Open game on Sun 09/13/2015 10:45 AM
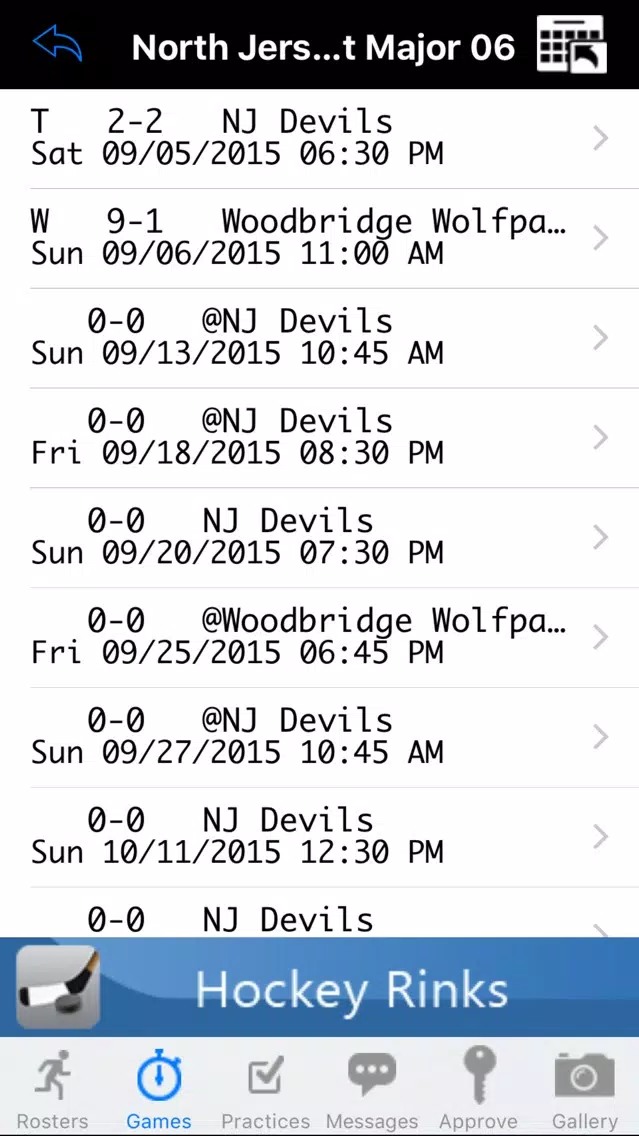This screenshot has width=639, height=1136. (320, 338)
